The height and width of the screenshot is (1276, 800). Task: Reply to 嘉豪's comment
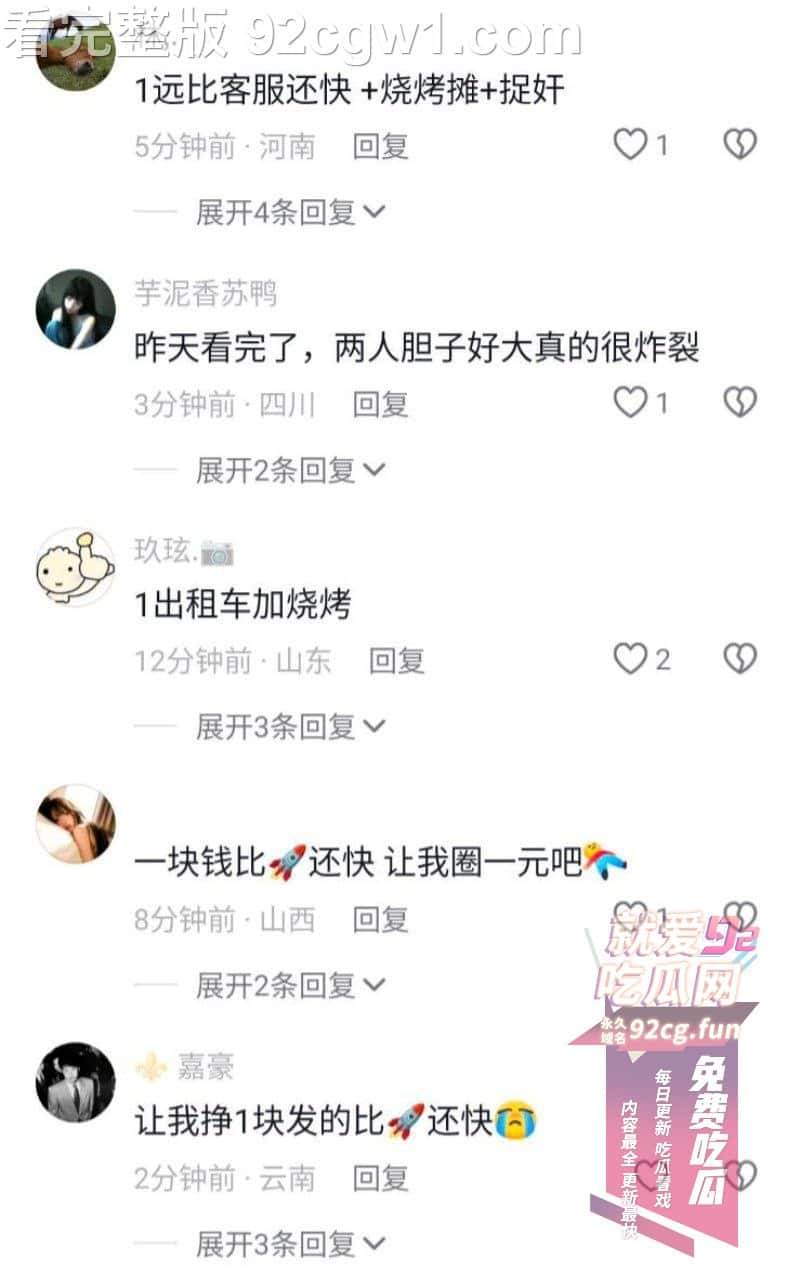(x=381, y=1178)
